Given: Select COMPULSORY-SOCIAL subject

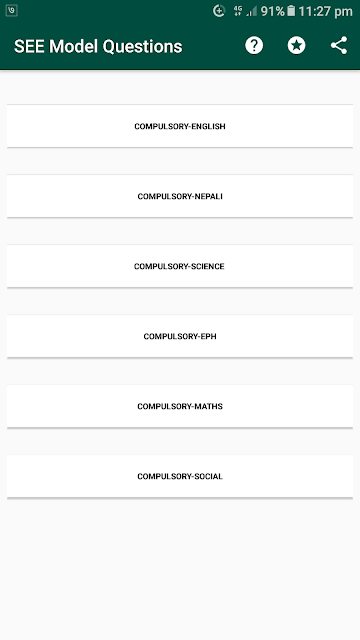Looking at the screenshot, I should [x=180, y=476].
